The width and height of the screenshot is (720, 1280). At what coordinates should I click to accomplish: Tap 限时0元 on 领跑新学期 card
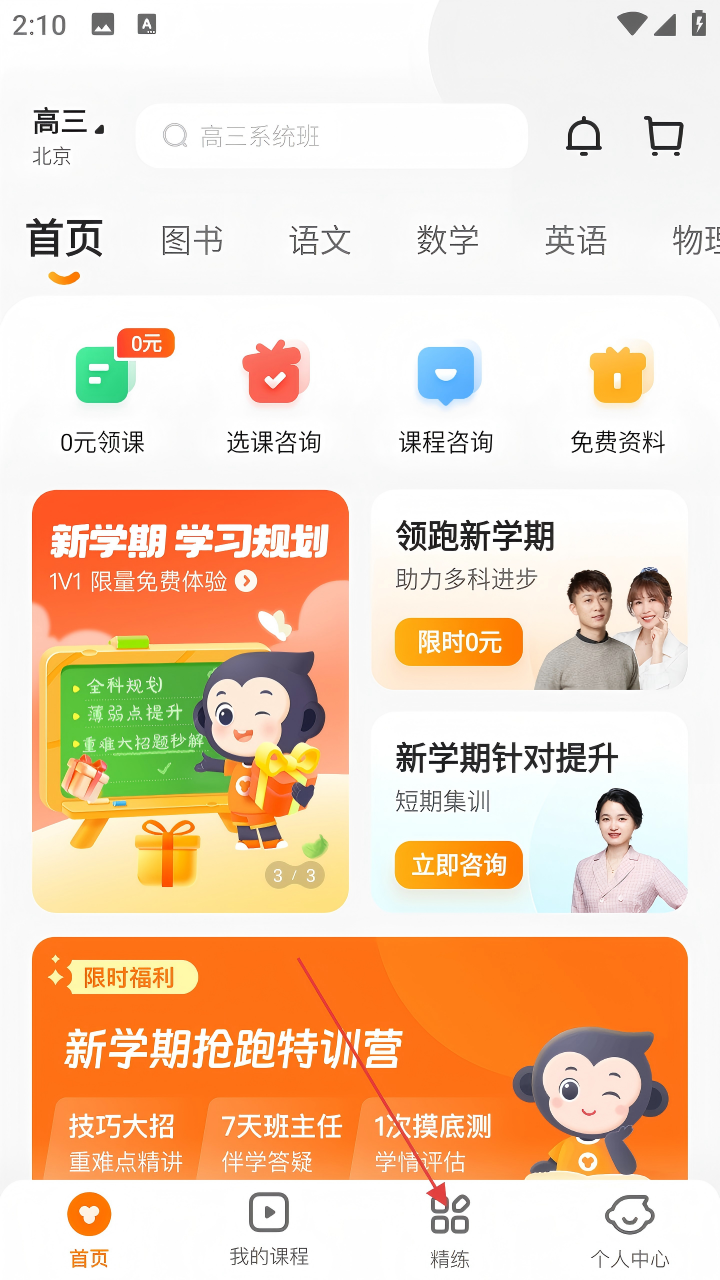pos(459,642)
